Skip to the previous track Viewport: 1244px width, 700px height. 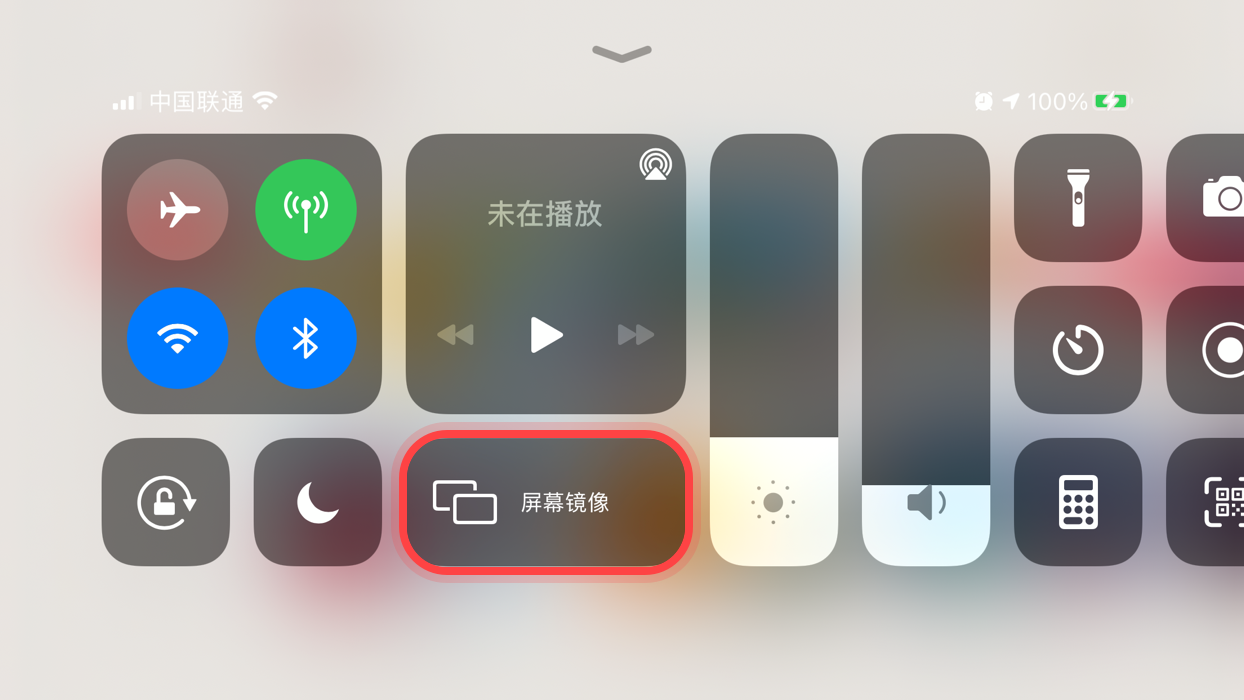click(x=456, y=335)
